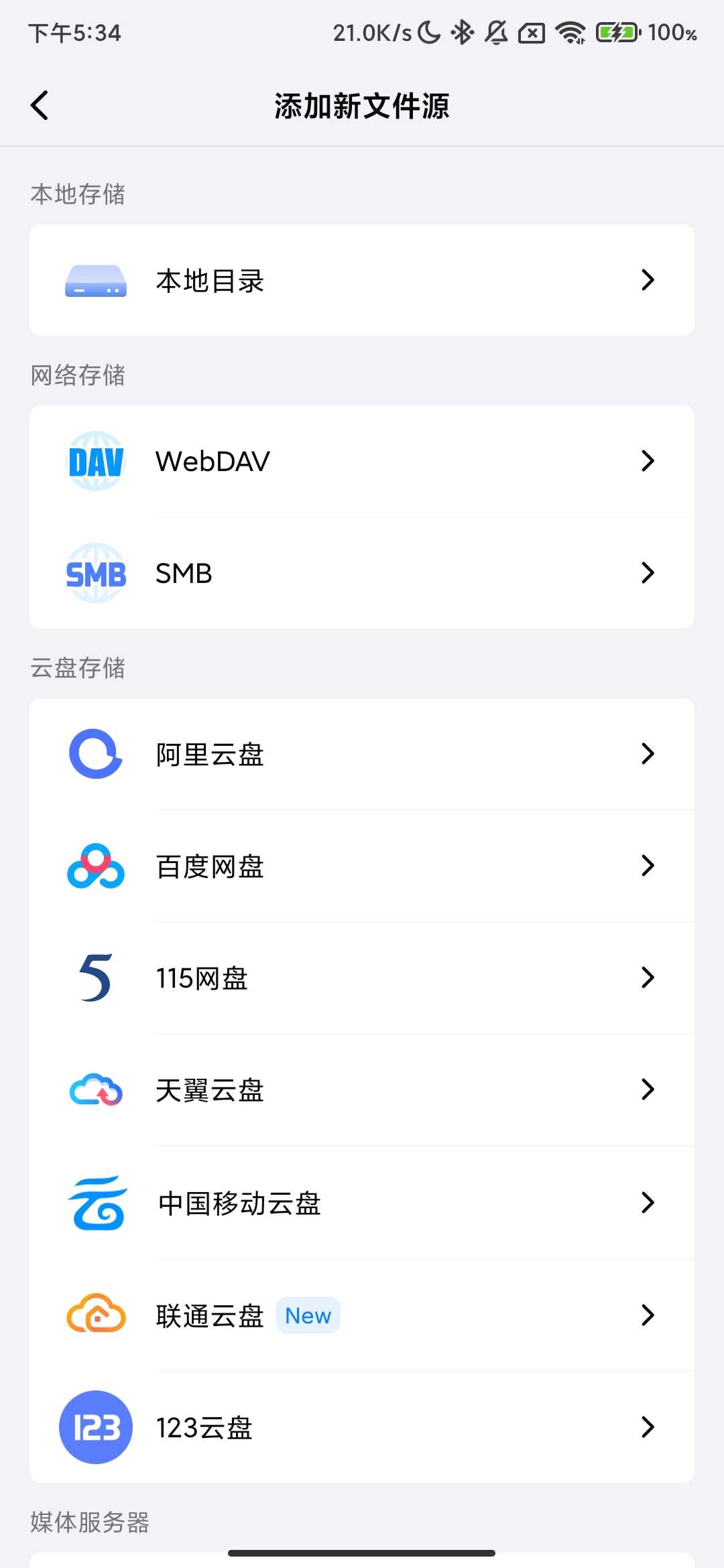Tap the Bluetooth status bar icon
This screenshot has height=1568, width=724.
[x=461, y=33]
